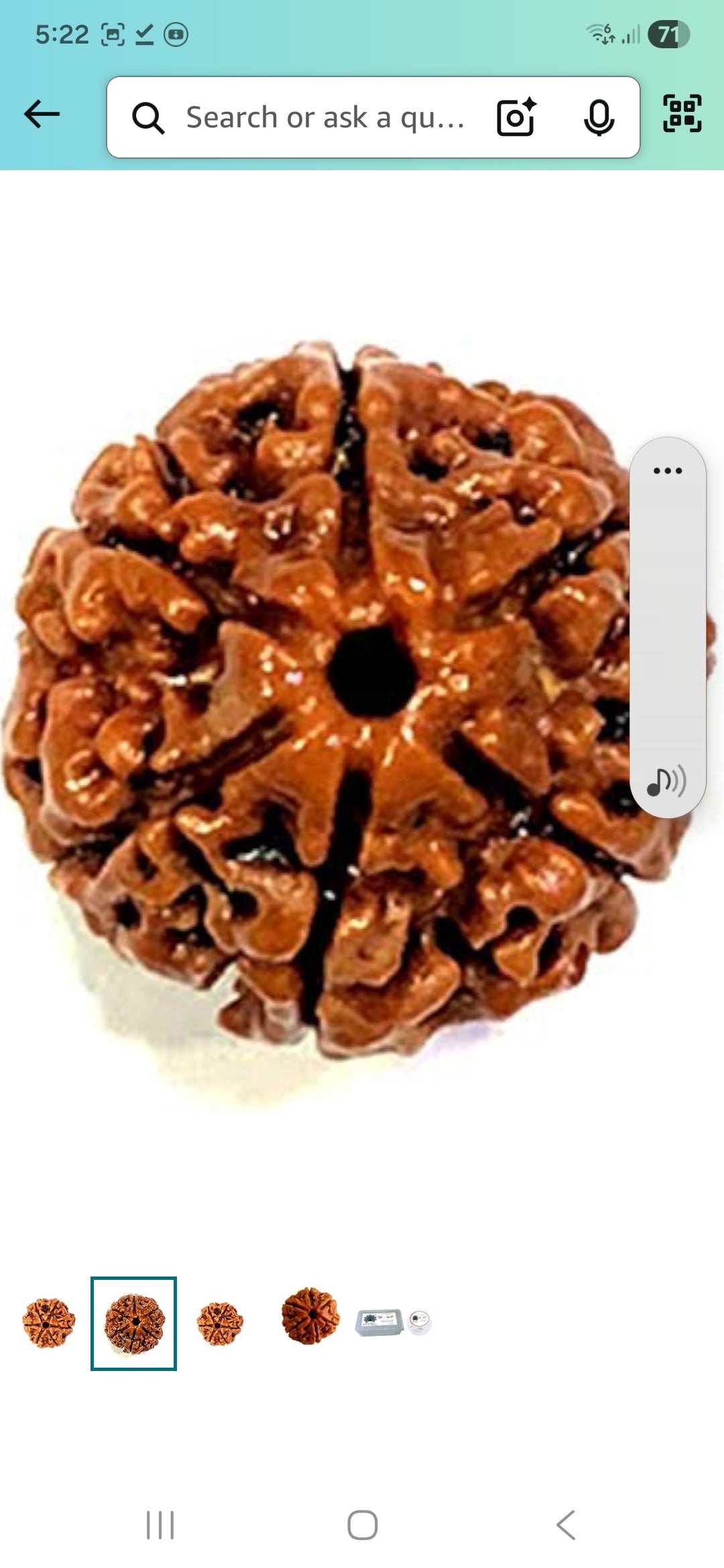Viewport: 724px width, 1568px height.
Task: Start voice search with the microphone
Action: (598, 118)
